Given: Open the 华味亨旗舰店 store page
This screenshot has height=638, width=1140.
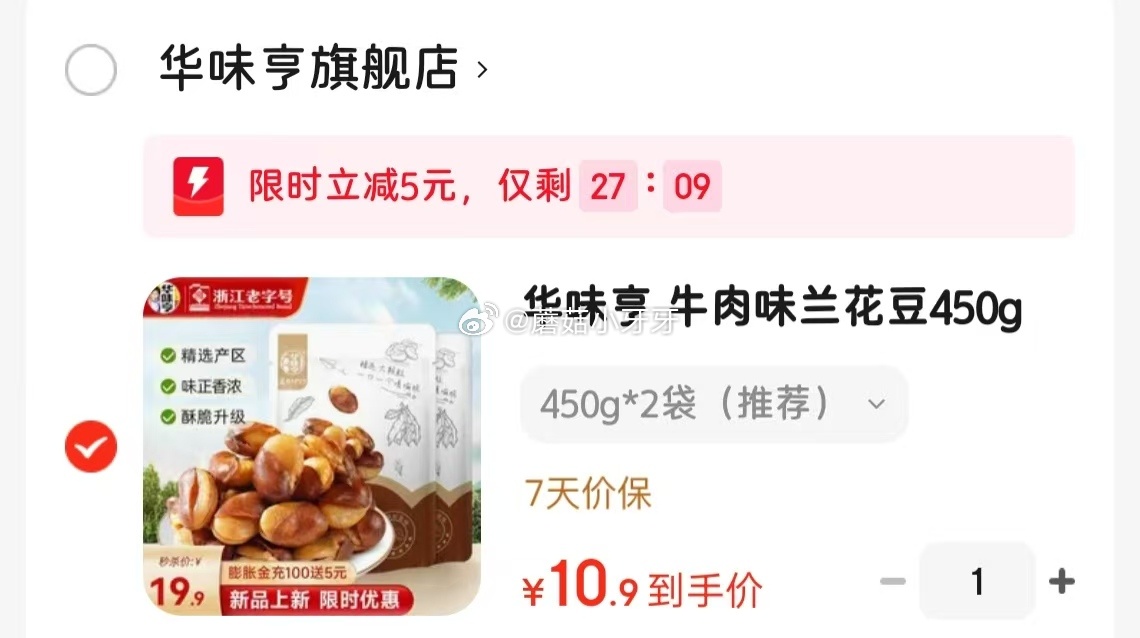Looking at the screenshot, I should [324, 68].
